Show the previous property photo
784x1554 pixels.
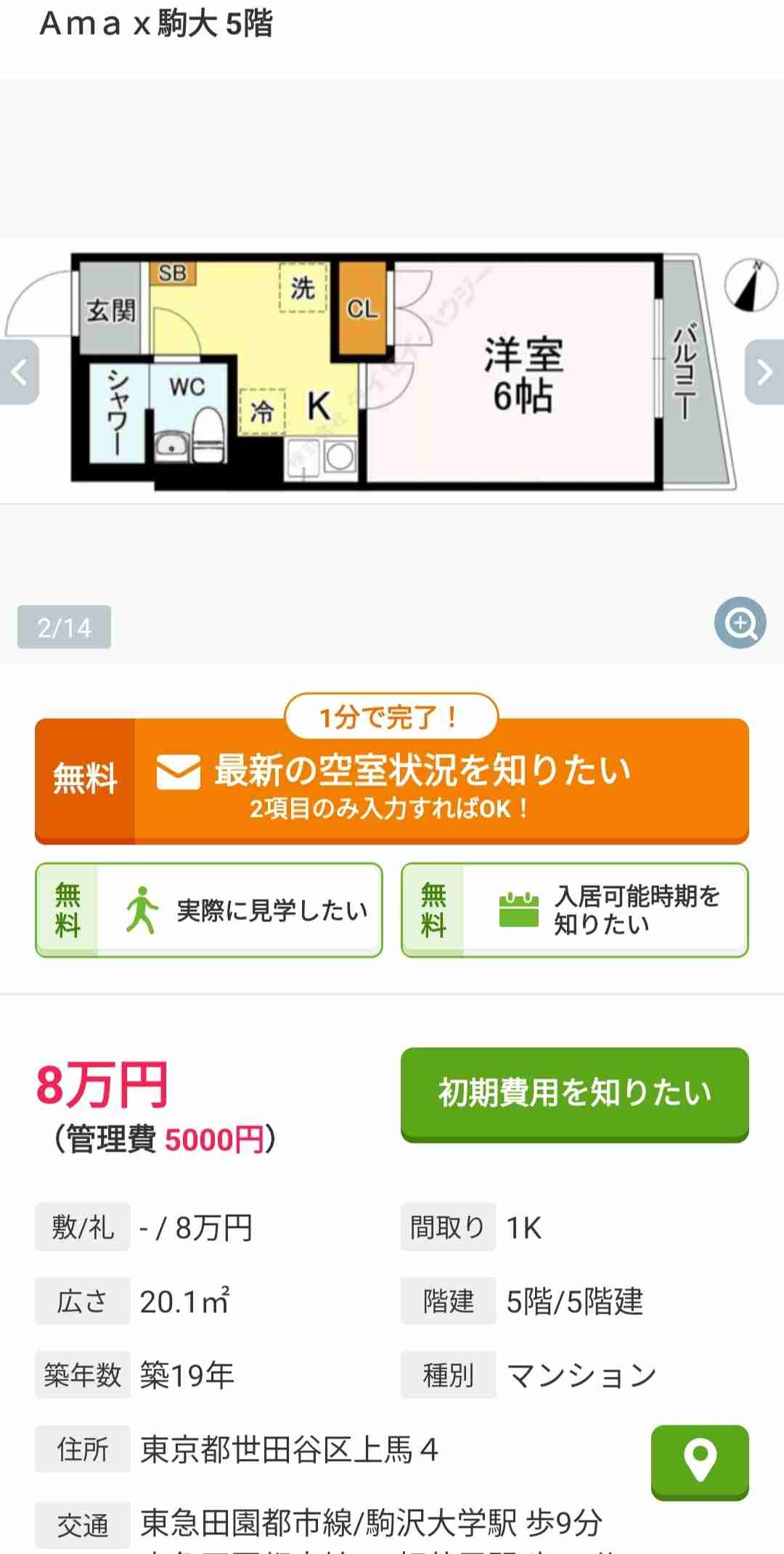[20, 372]
